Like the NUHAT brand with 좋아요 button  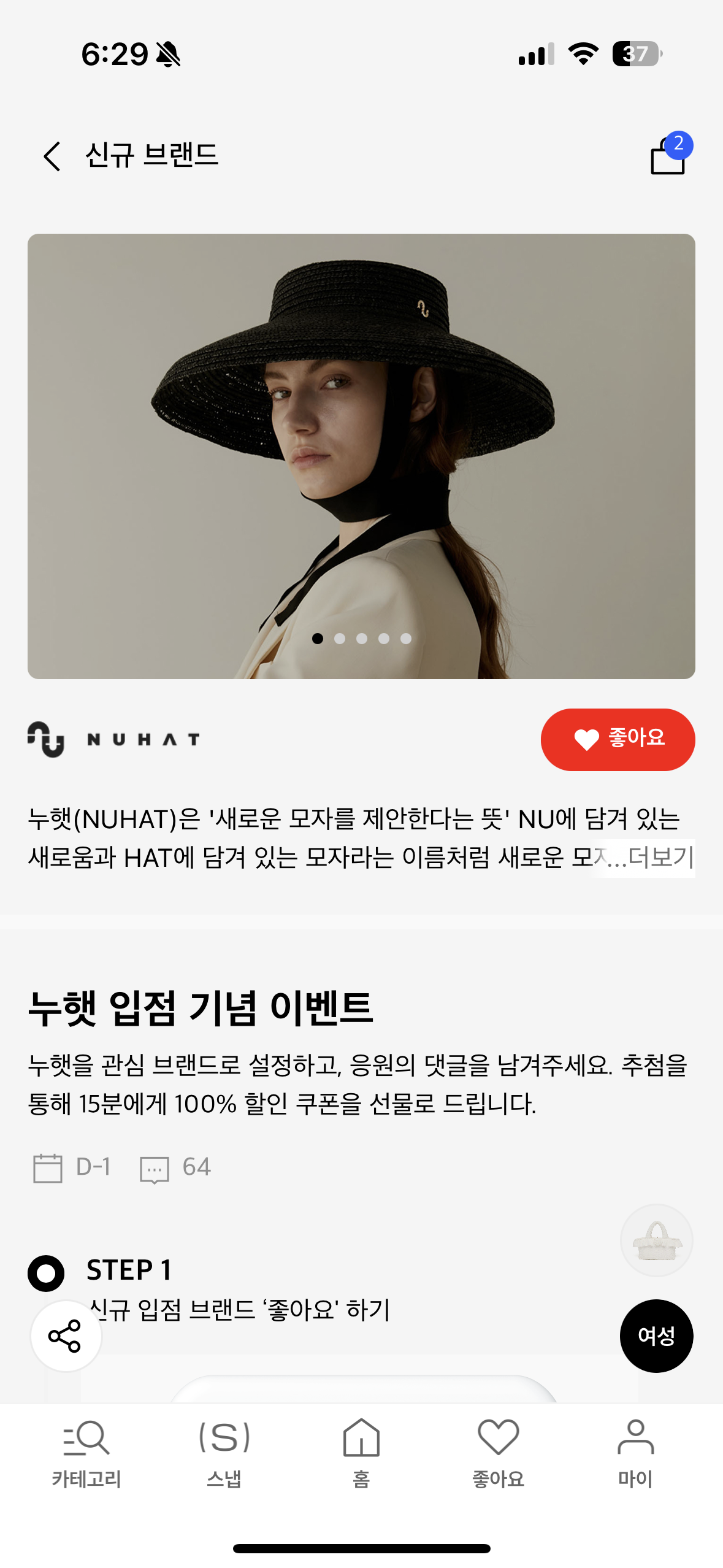point(618,739)
